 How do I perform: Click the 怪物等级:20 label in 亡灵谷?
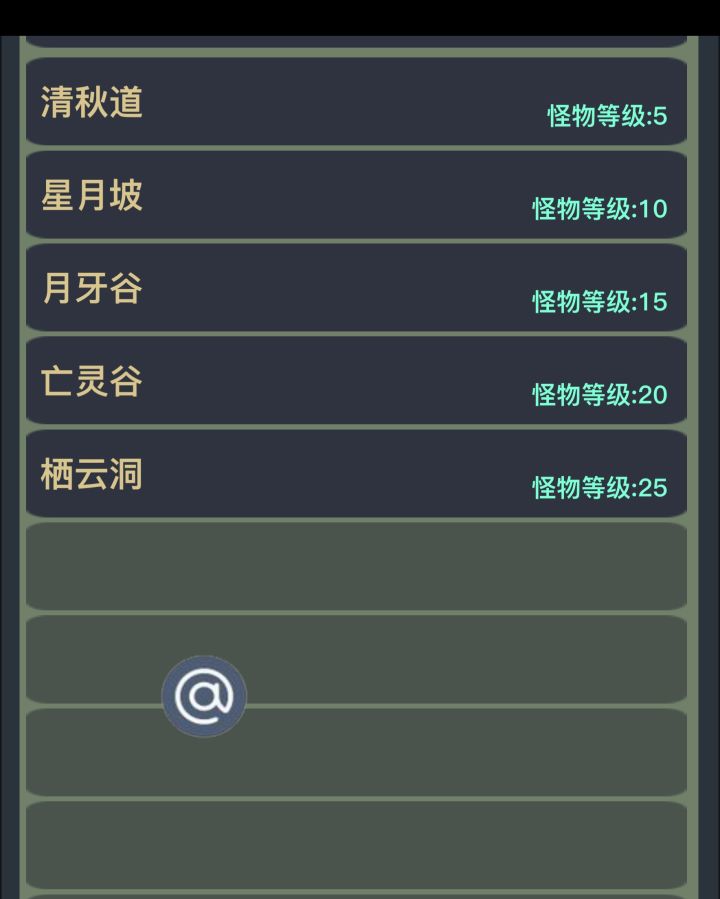click(x=598, y=396)
